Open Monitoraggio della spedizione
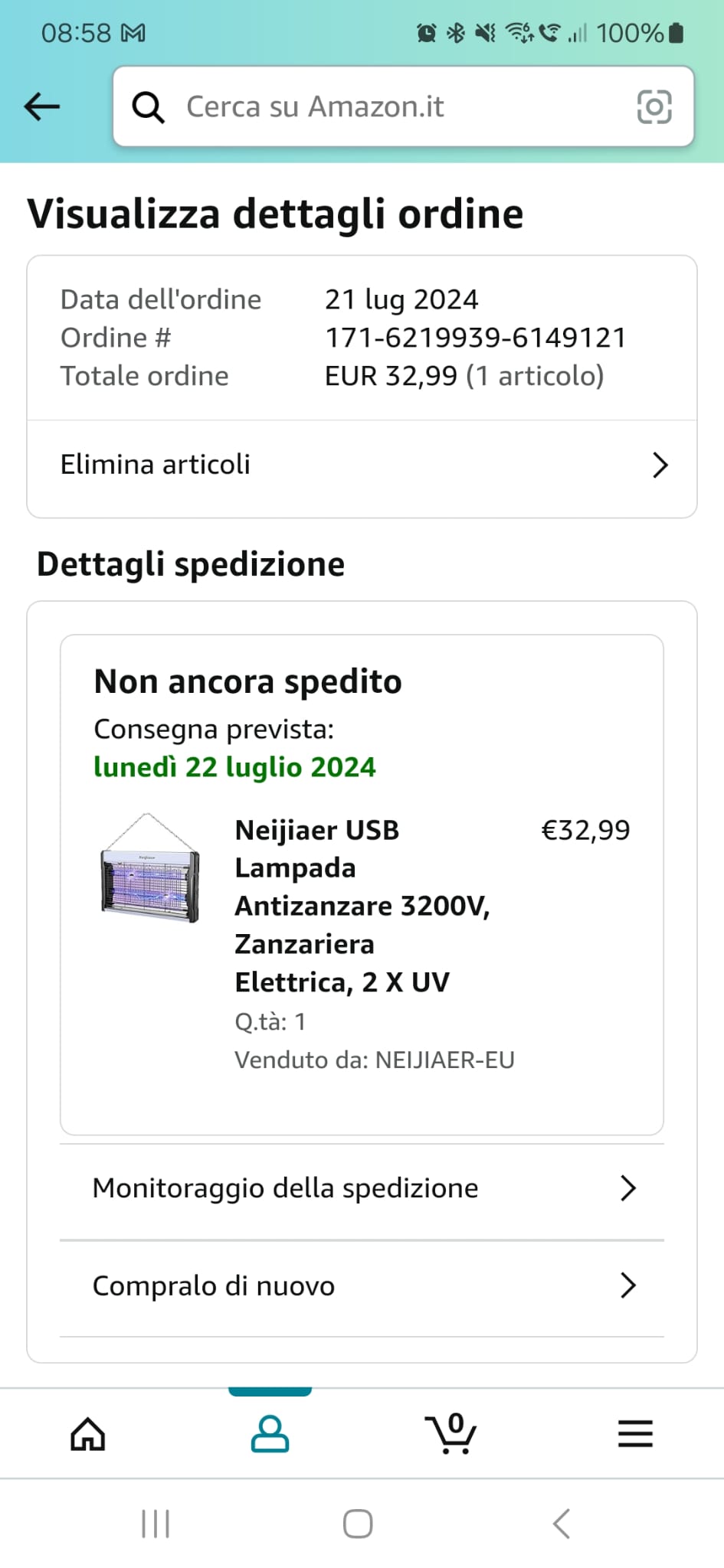The width and height of the screenshot is (724, 1568). pyautogui.click(x=362, y=1188)
